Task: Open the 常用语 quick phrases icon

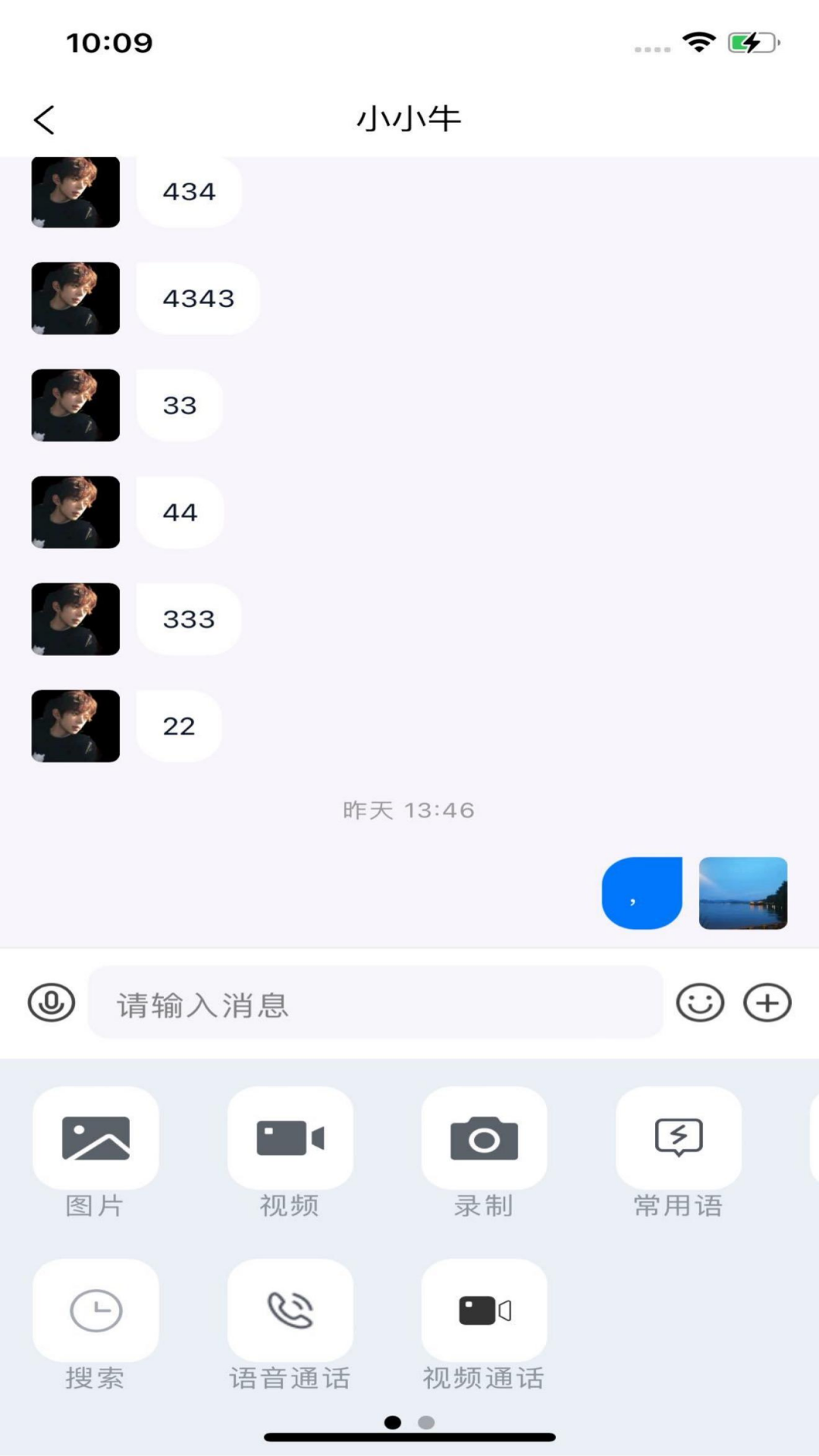Action: (678, 1139)
